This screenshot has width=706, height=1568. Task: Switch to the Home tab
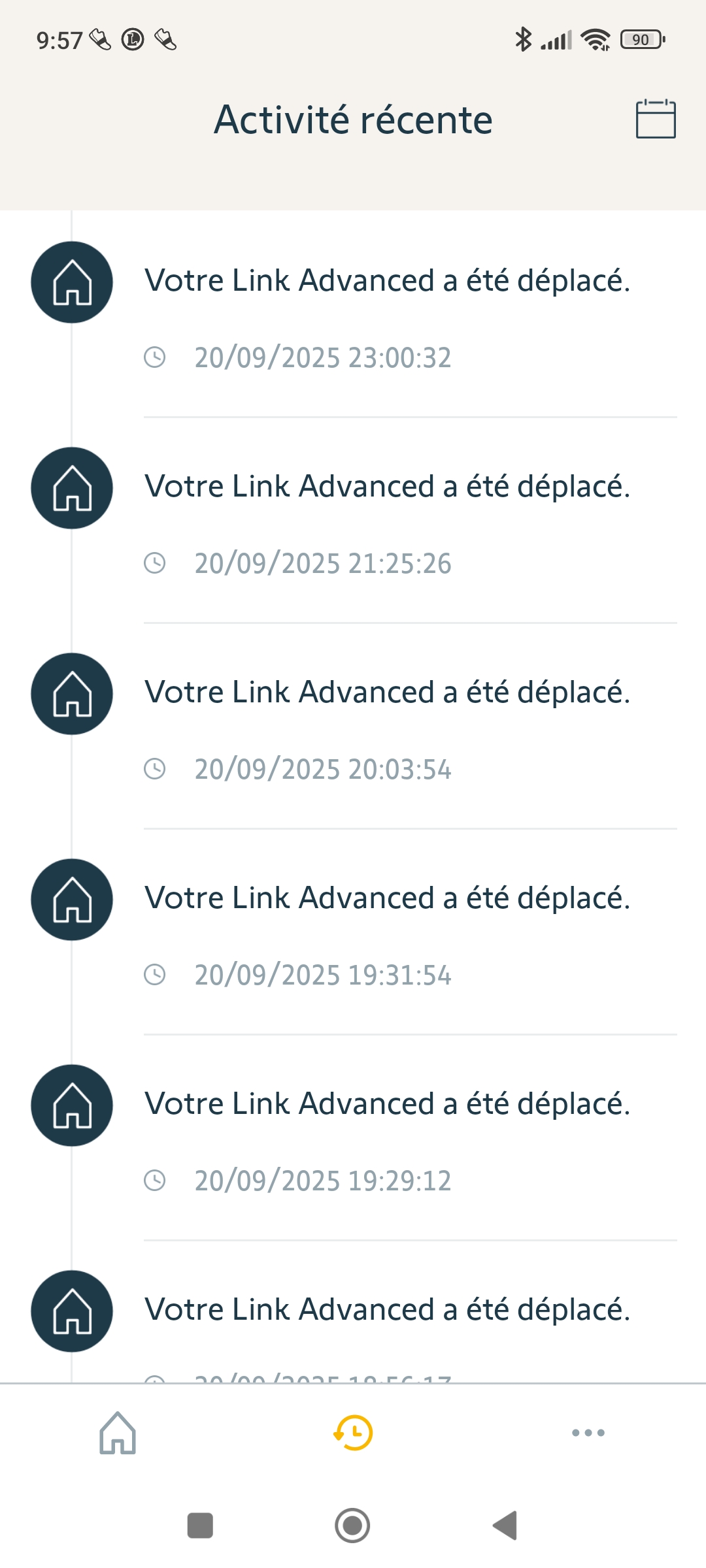point(118,1433)
